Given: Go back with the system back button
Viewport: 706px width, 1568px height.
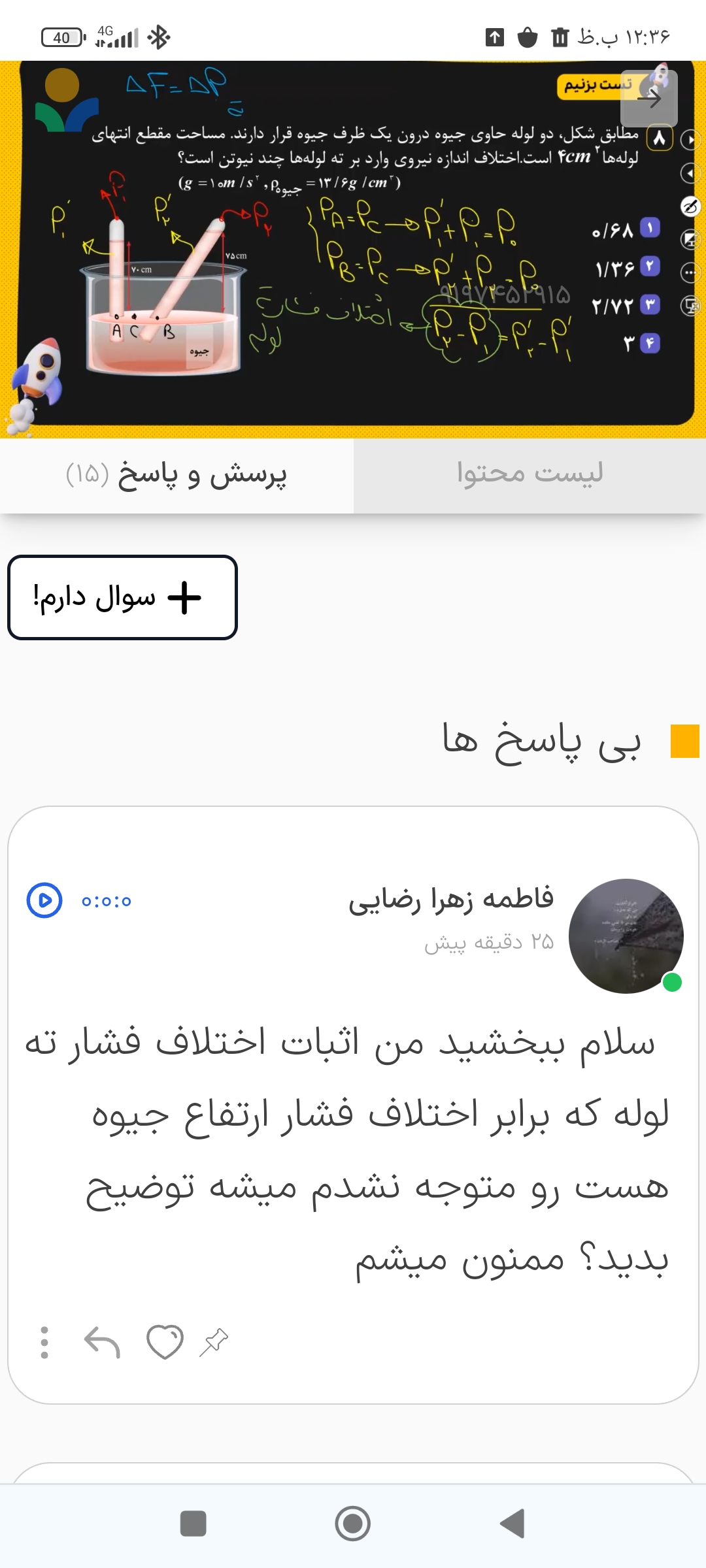Looking at the screenshot, I should click(513, 1524).
